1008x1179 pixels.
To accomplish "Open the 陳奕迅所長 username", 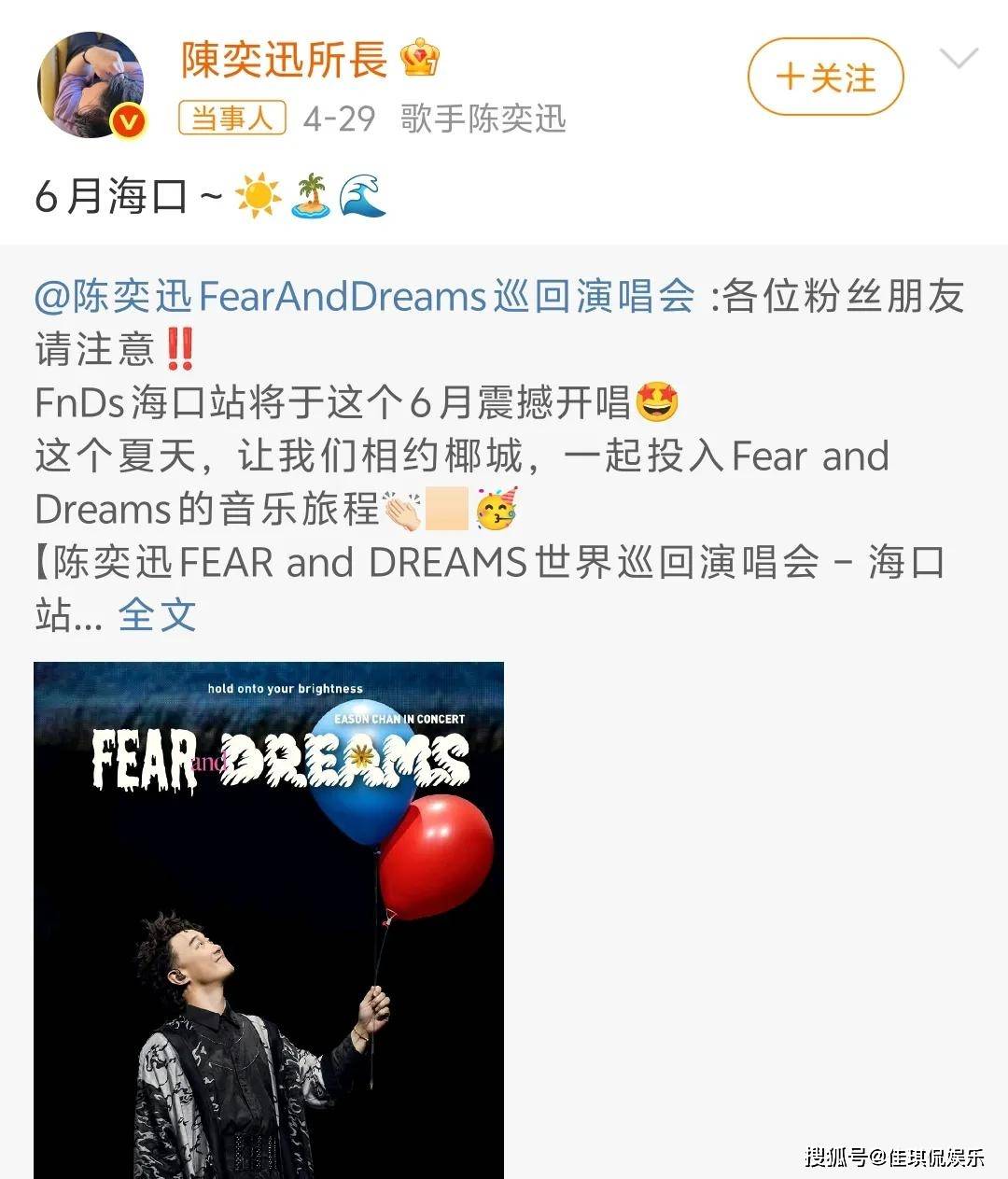I will coord(284,61).
